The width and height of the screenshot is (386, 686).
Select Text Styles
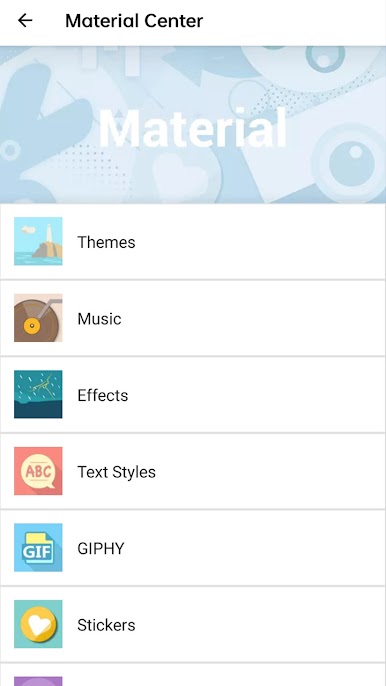[x=193, y=471]
